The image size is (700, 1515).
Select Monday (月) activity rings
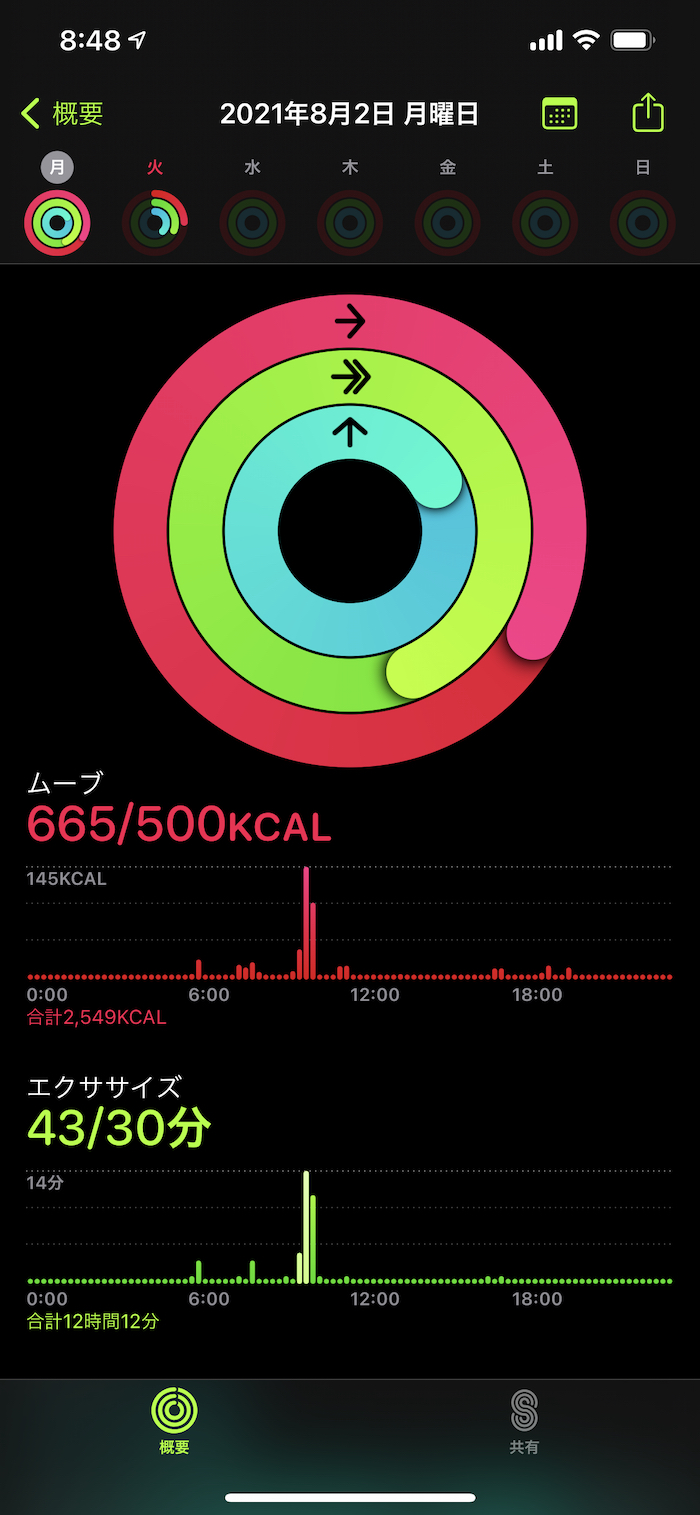click(x=57, y=222)
